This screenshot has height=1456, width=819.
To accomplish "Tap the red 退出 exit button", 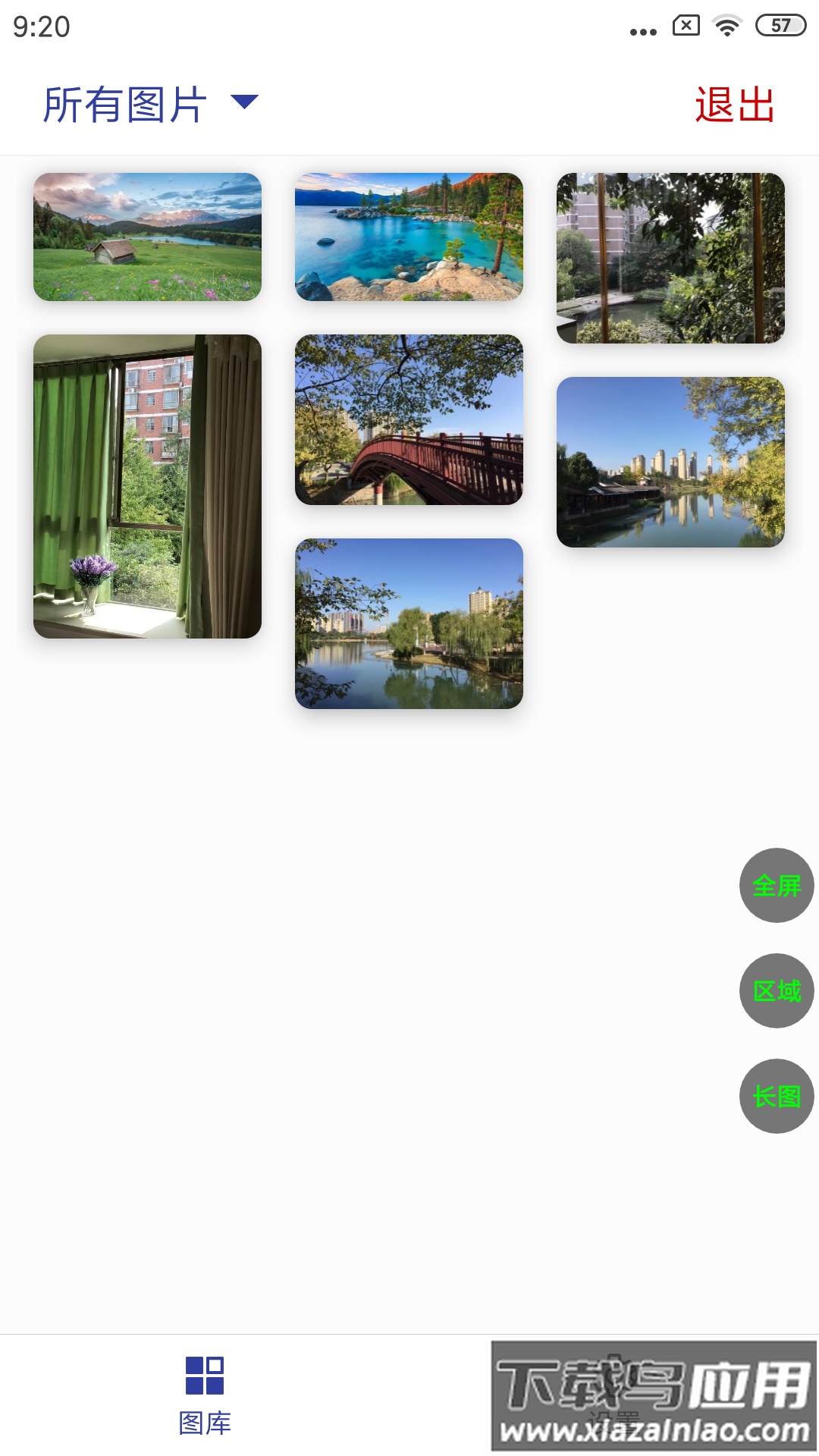I will click(x=734, y=105).
